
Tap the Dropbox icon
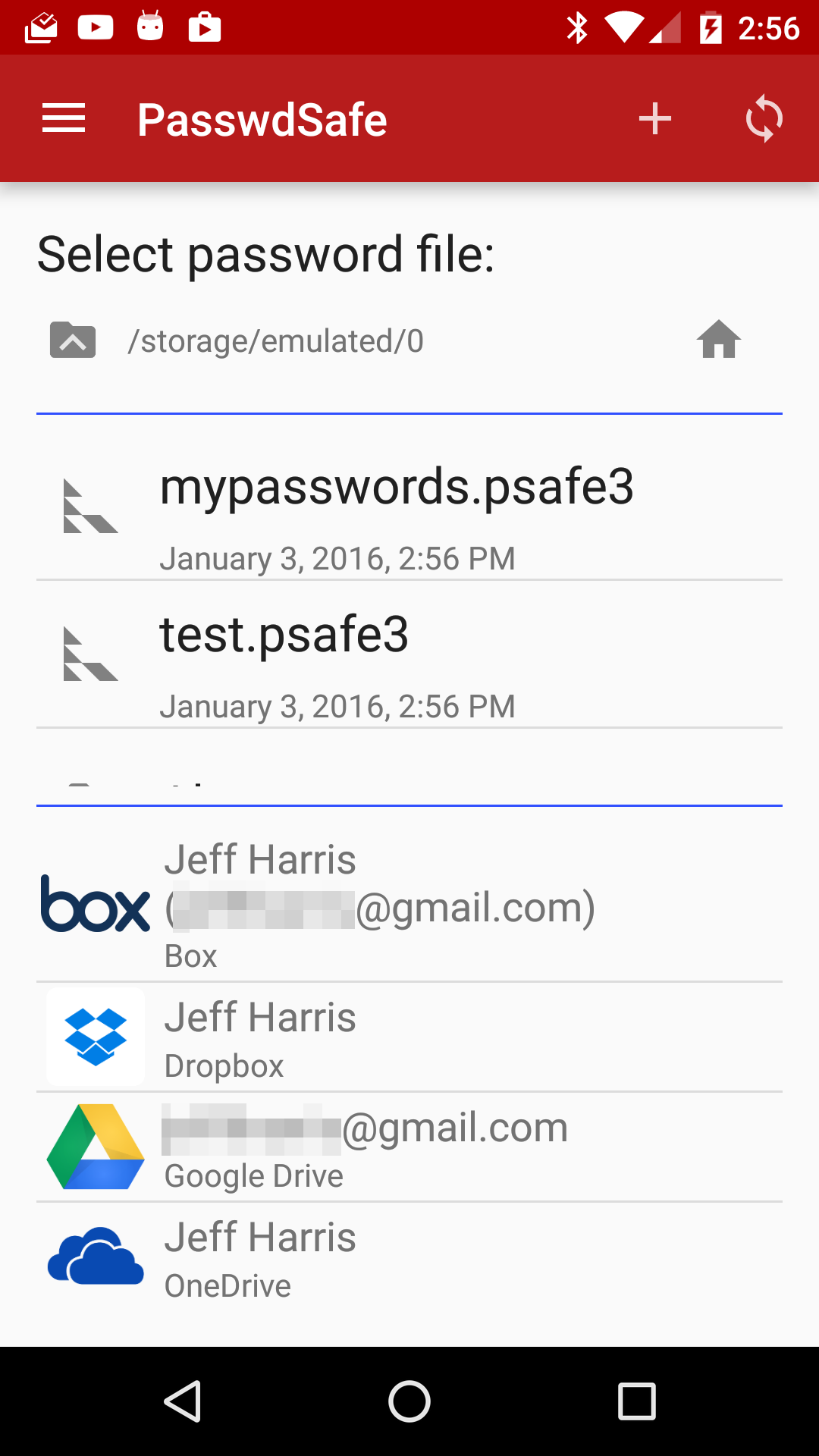pos(94,1036)
